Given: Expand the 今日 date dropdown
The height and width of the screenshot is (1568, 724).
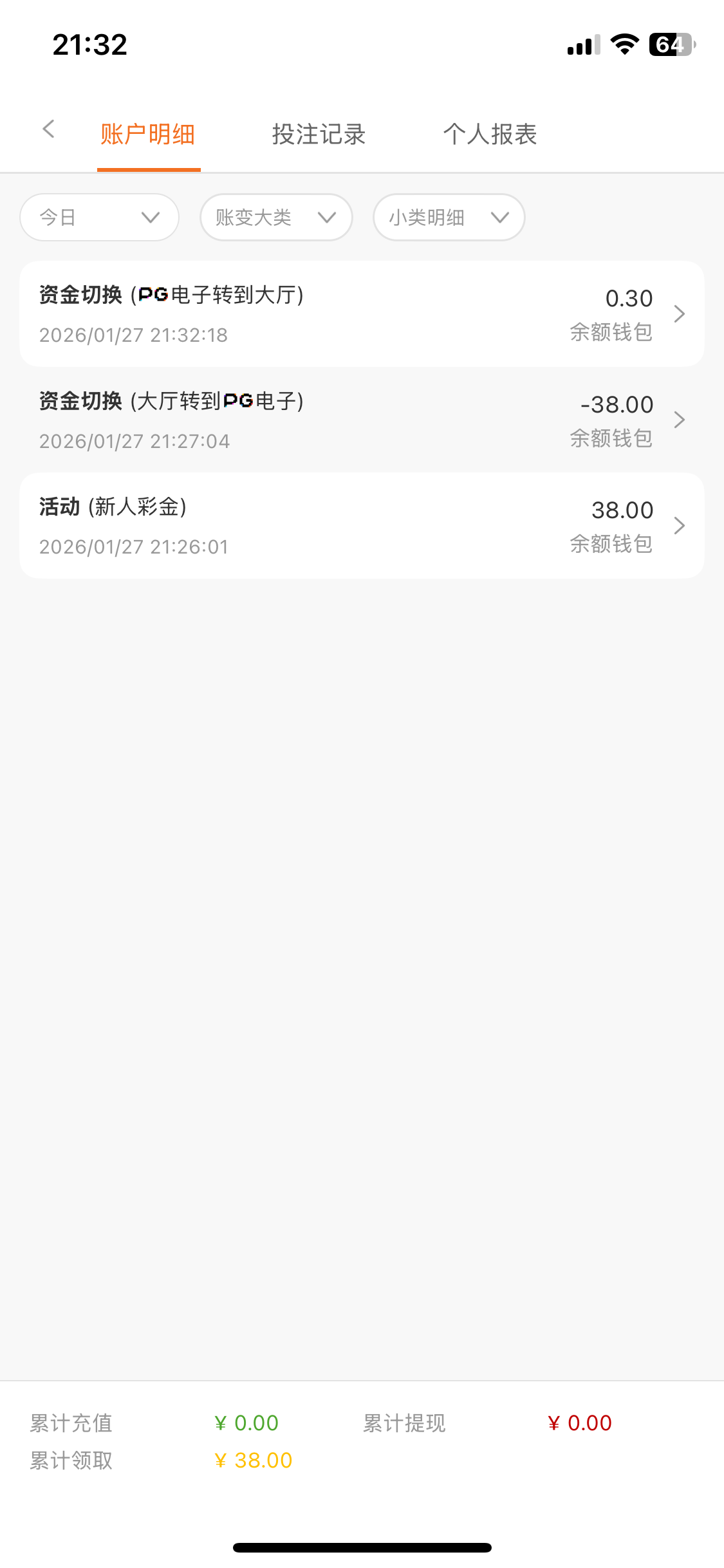Looking at the screenshot, I should pos(99,218).
